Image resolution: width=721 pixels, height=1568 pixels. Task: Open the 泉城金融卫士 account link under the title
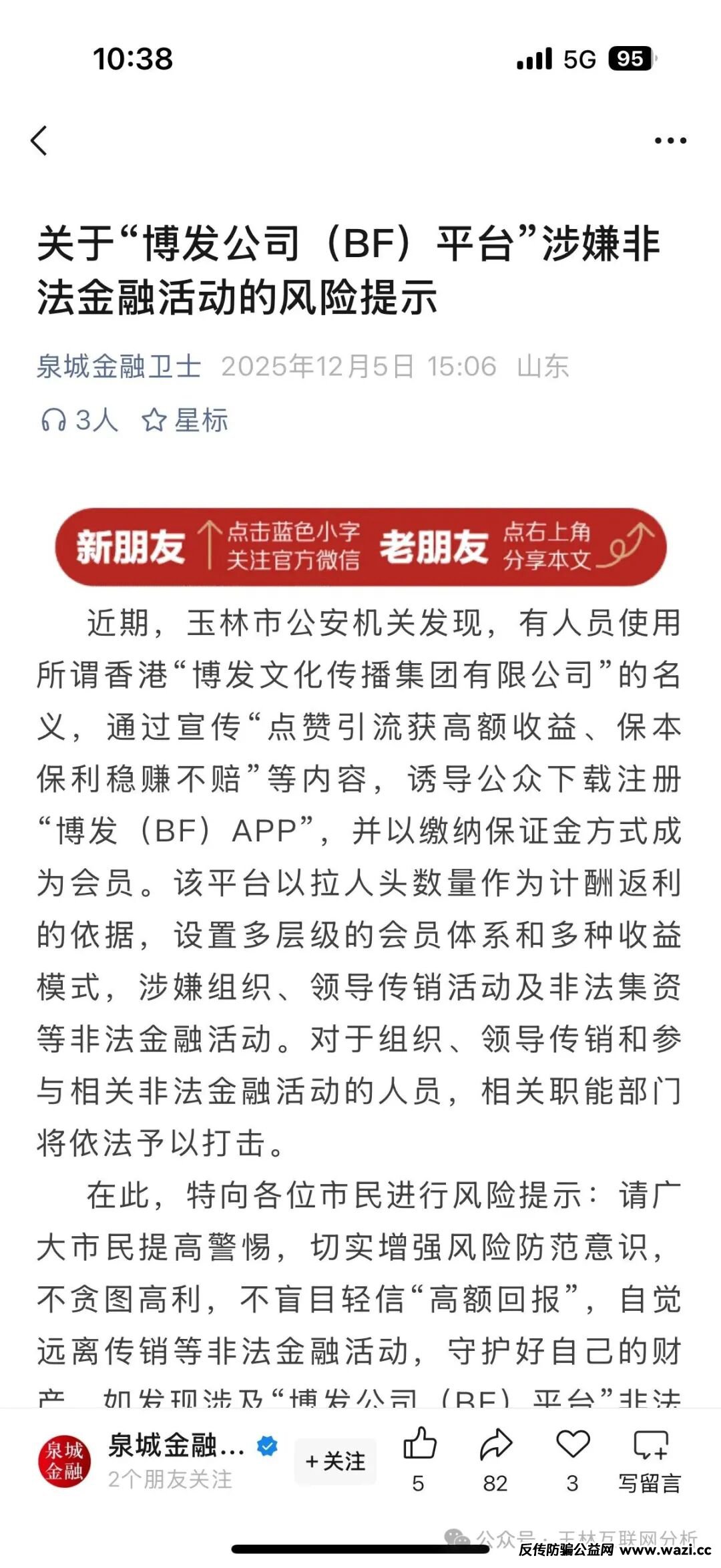tap(119, 367)
